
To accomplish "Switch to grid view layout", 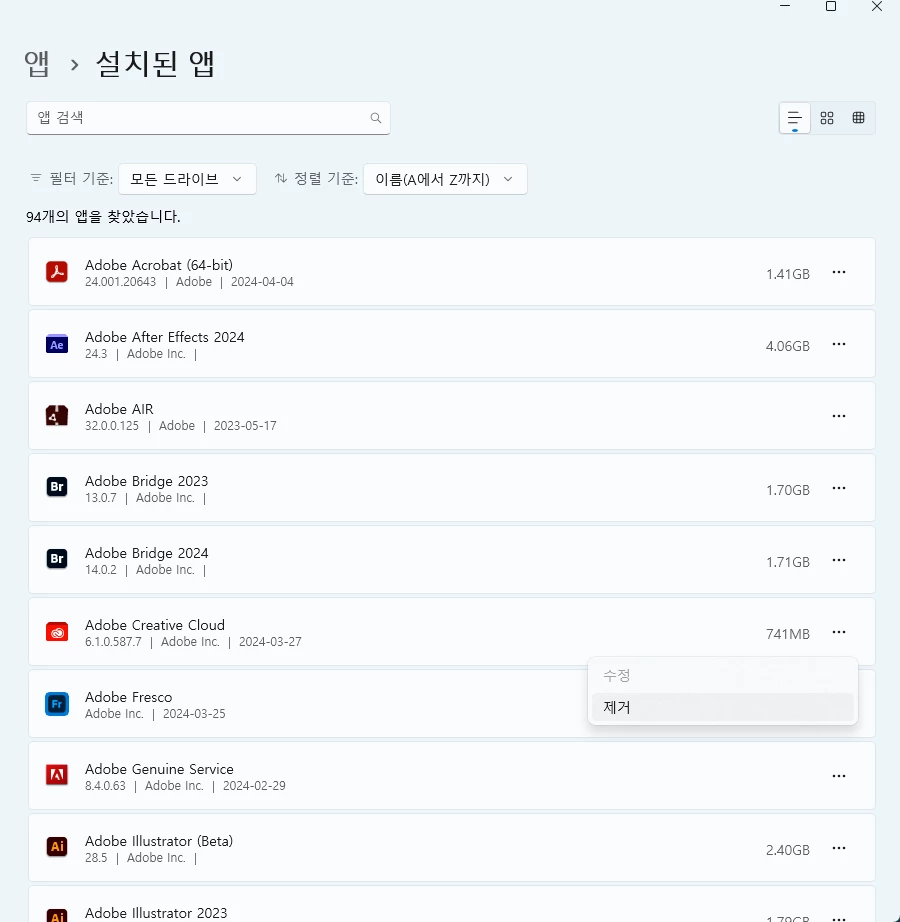I will point(827,118).
